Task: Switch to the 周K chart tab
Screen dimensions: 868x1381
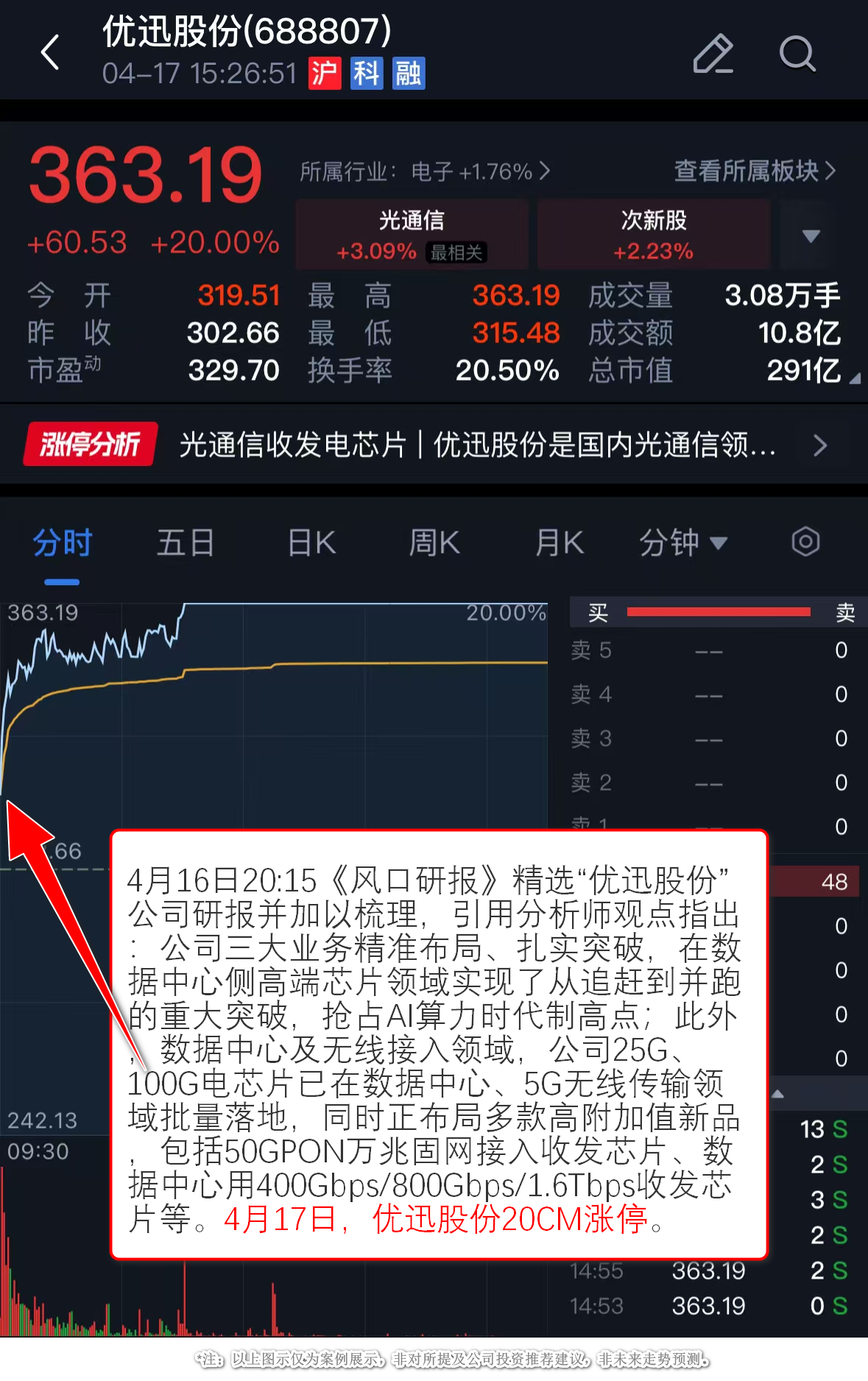Action: point(434,543)
